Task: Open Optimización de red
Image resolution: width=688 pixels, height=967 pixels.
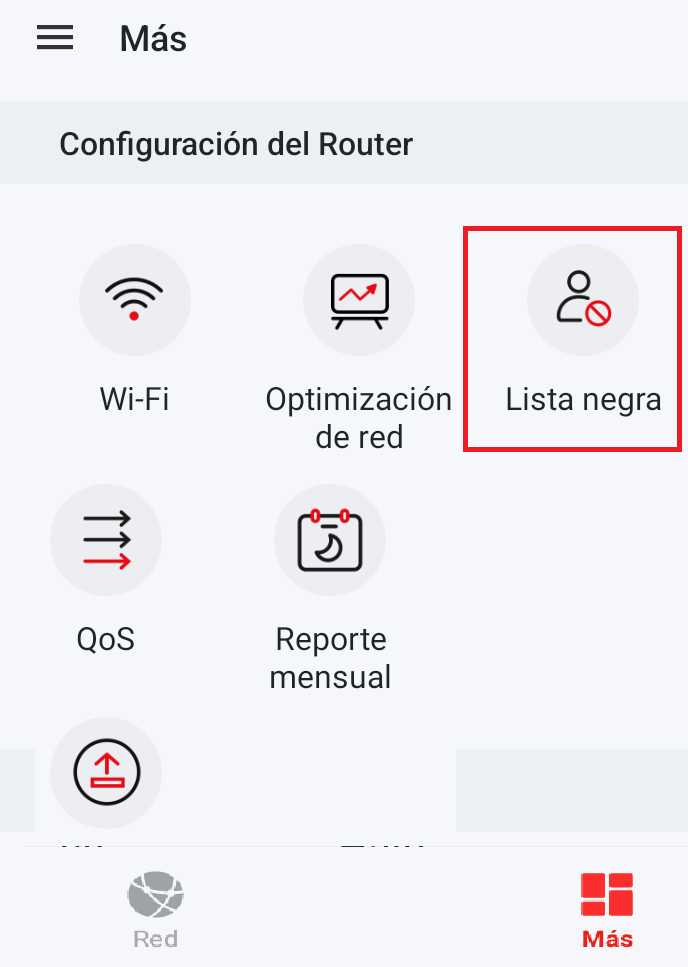Action: 359,299
